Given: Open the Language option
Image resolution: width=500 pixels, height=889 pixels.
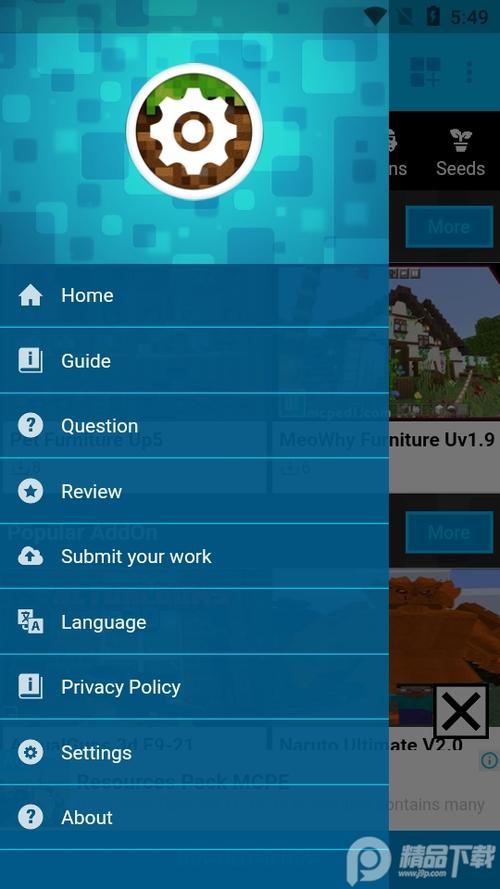Looking at the screenshot, I should pyautogui.click(x=194, y=622).
